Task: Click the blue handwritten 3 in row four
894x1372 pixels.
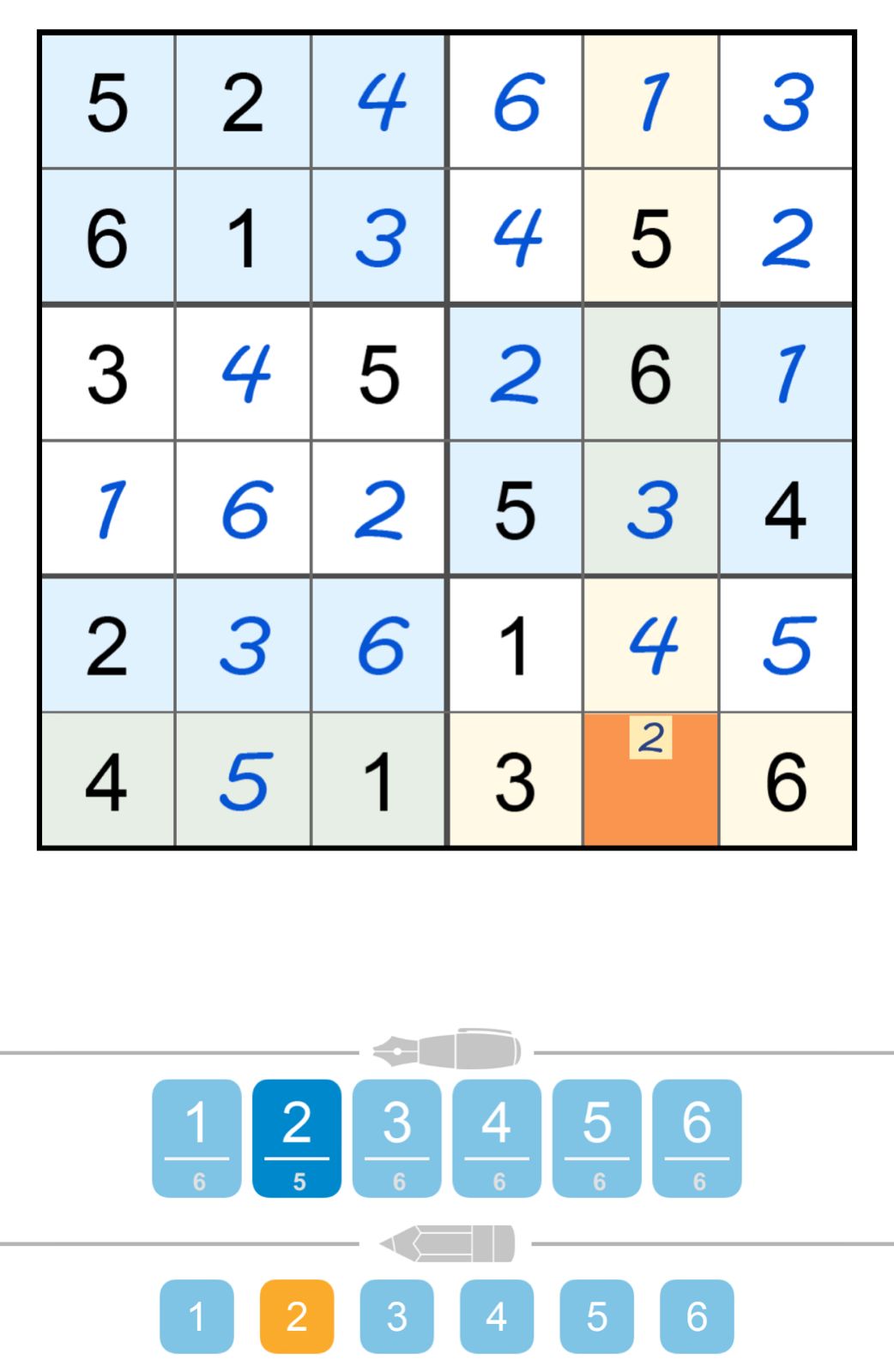Action: pos(651,509)
